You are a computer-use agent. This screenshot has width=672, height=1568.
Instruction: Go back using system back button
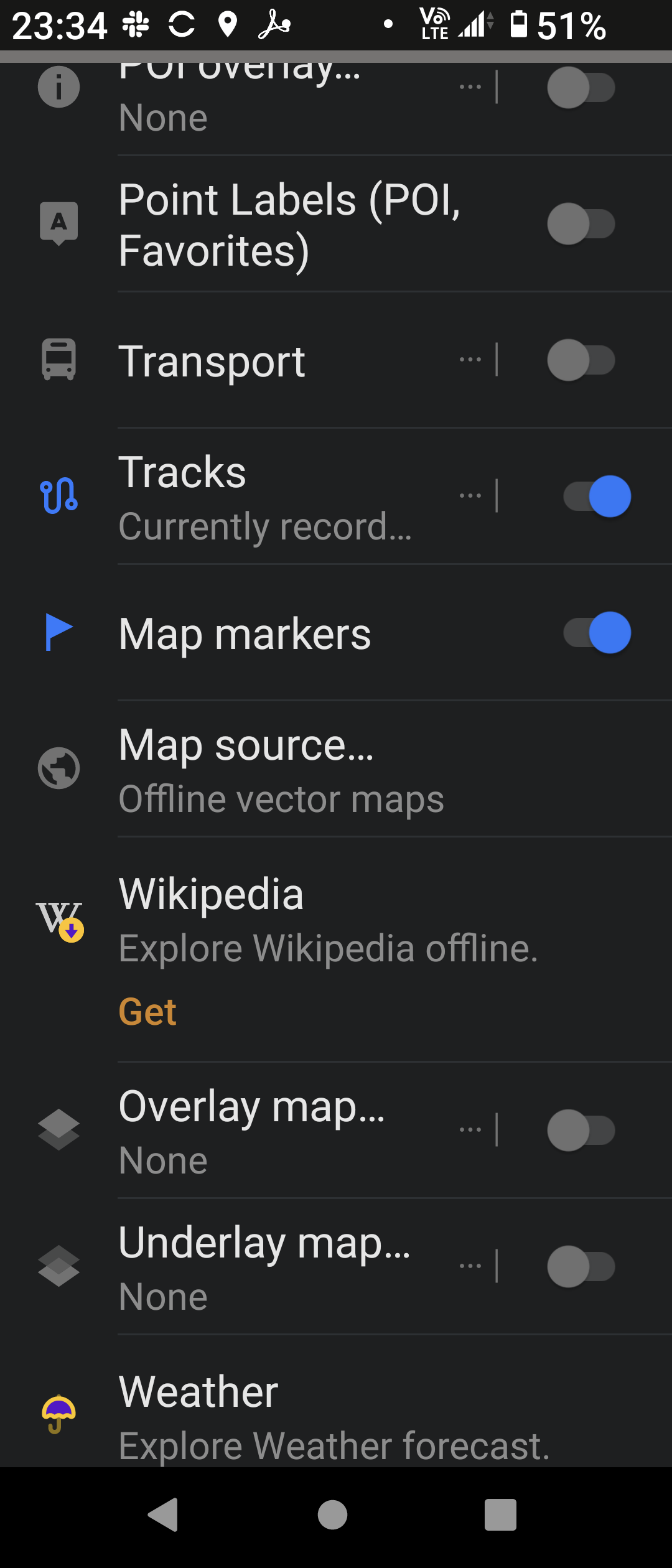[x=164, y=1514]
